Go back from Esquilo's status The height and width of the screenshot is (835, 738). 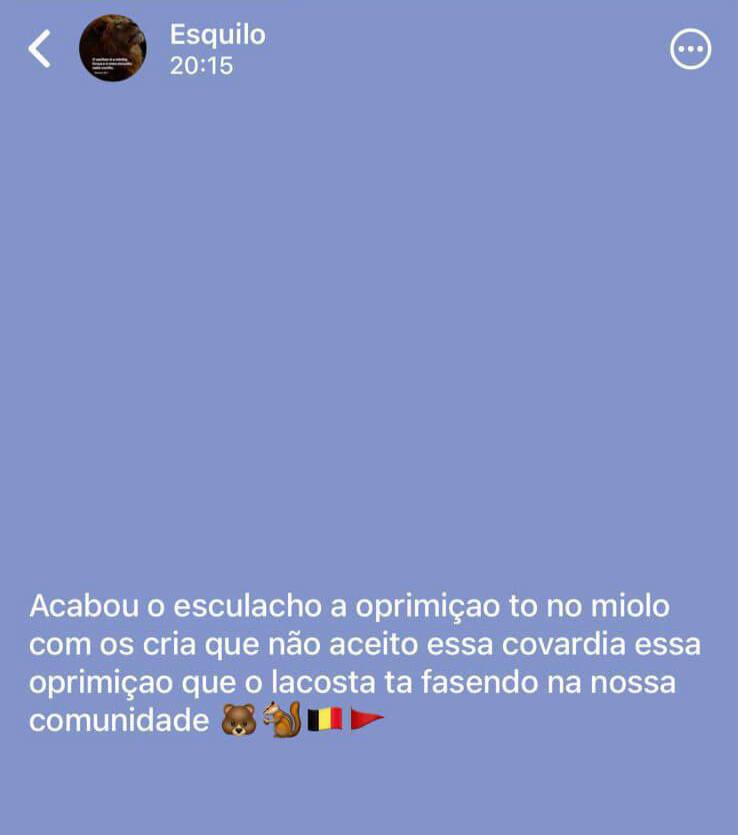point(39,49)
